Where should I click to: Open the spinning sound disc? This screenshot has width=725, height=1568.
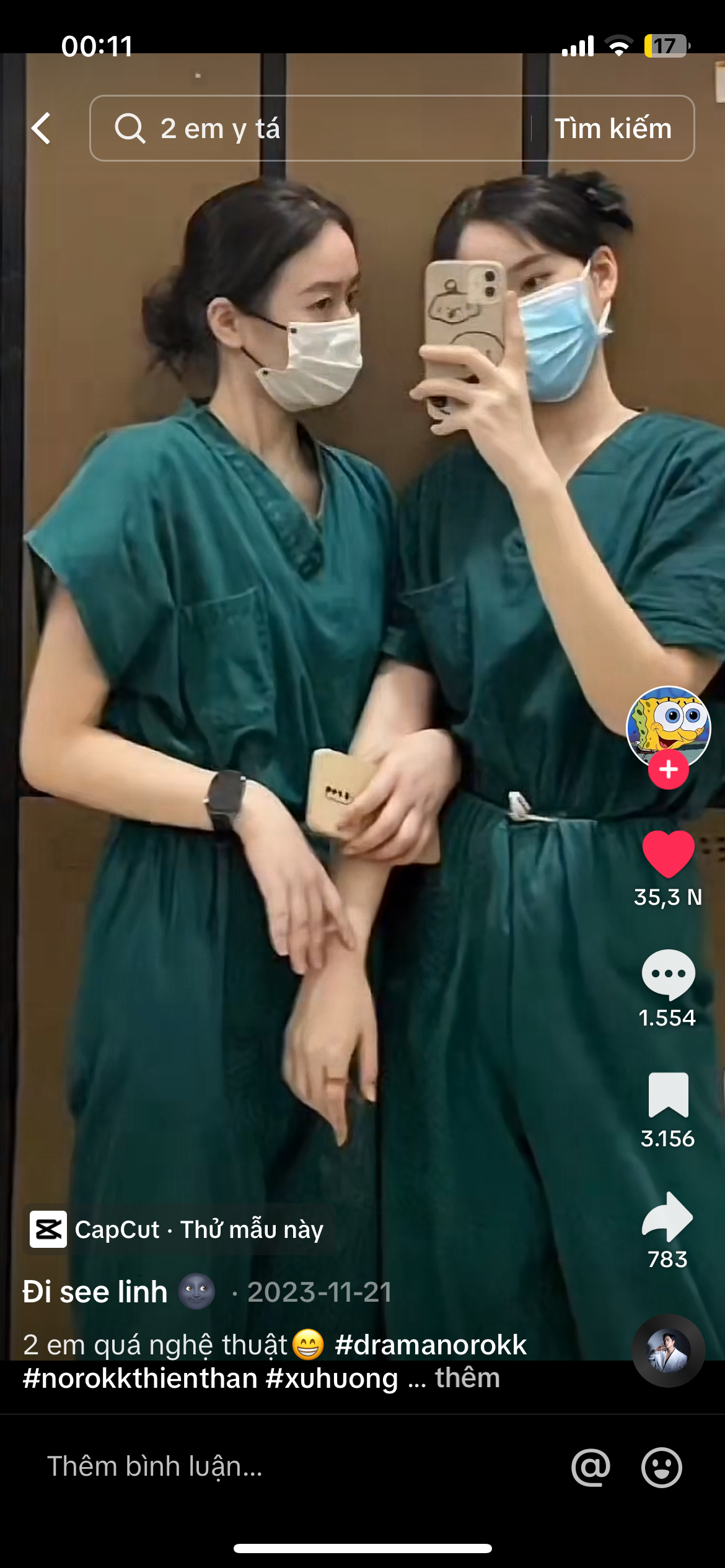tap(668, 1350)
